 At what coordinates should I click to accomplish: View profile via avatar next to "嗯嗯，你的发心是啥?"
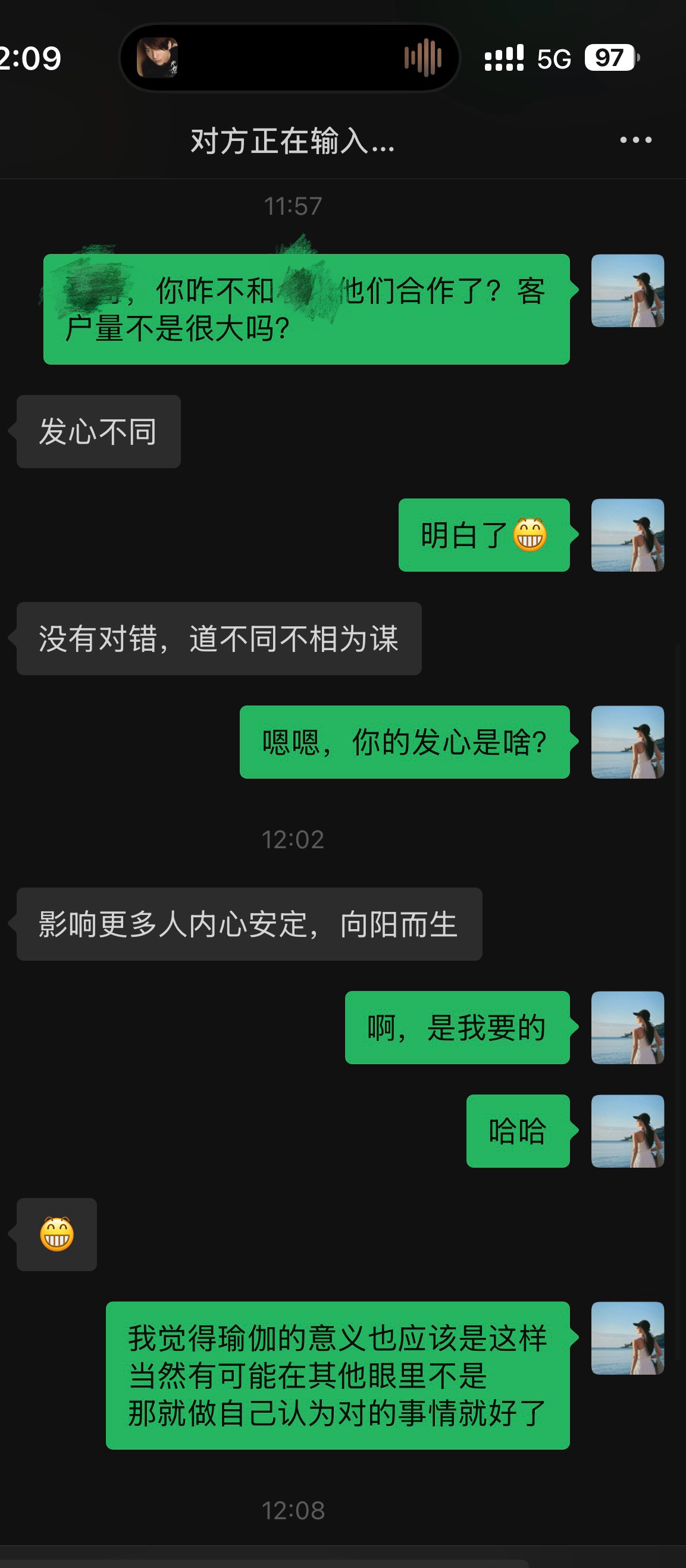(x=627, y=742)
